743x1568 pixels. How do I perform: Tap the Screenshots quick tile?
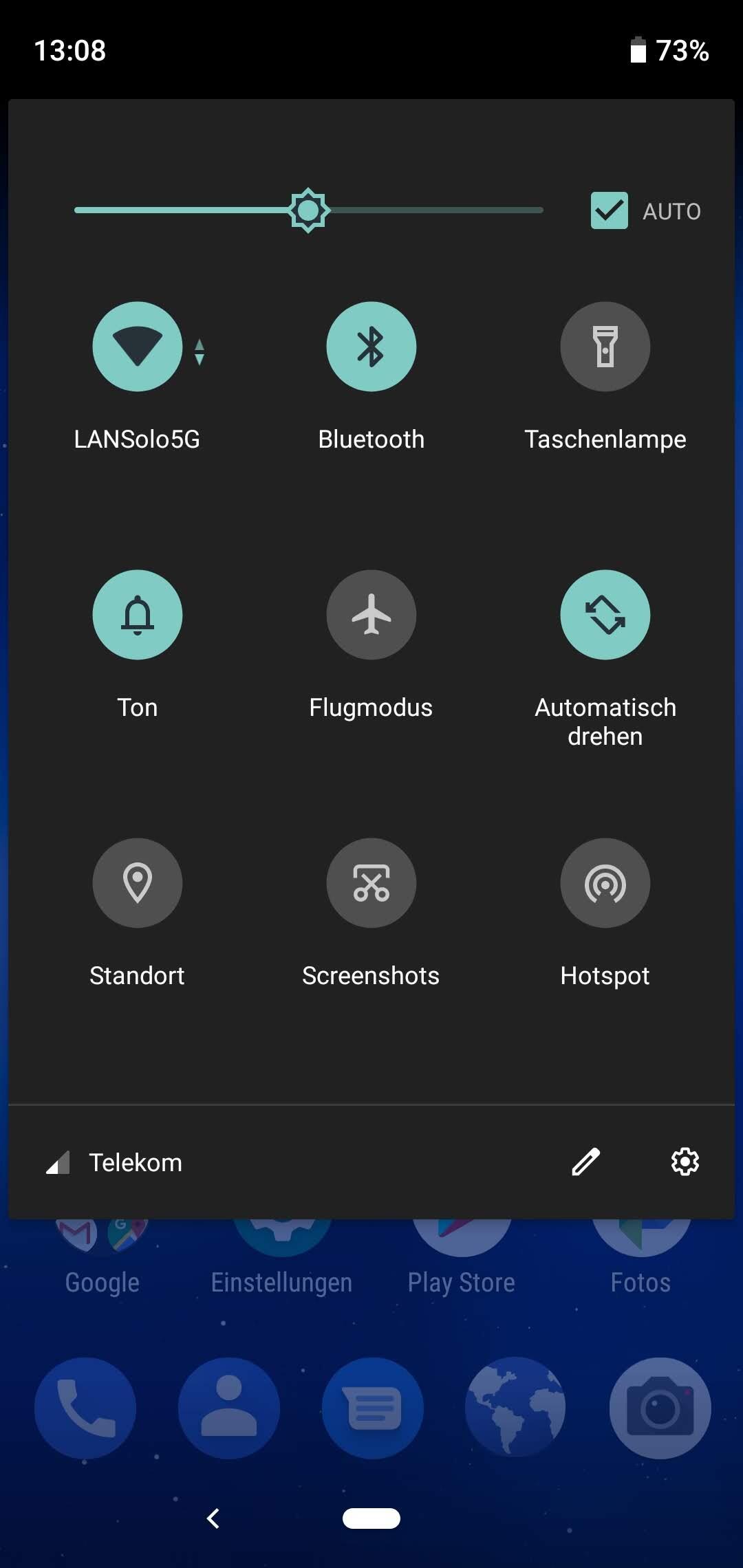click(371, 883)
